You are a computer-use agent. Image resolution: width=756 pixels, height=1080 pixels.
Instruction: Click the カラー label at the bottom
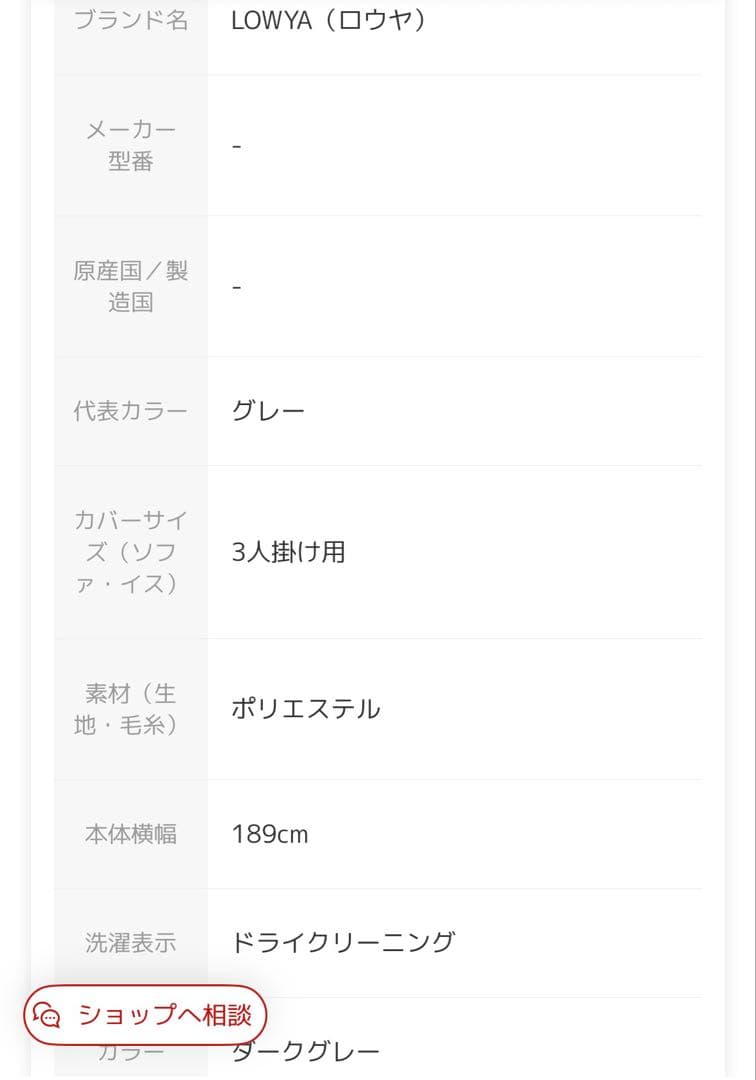tap(128, 1050)
